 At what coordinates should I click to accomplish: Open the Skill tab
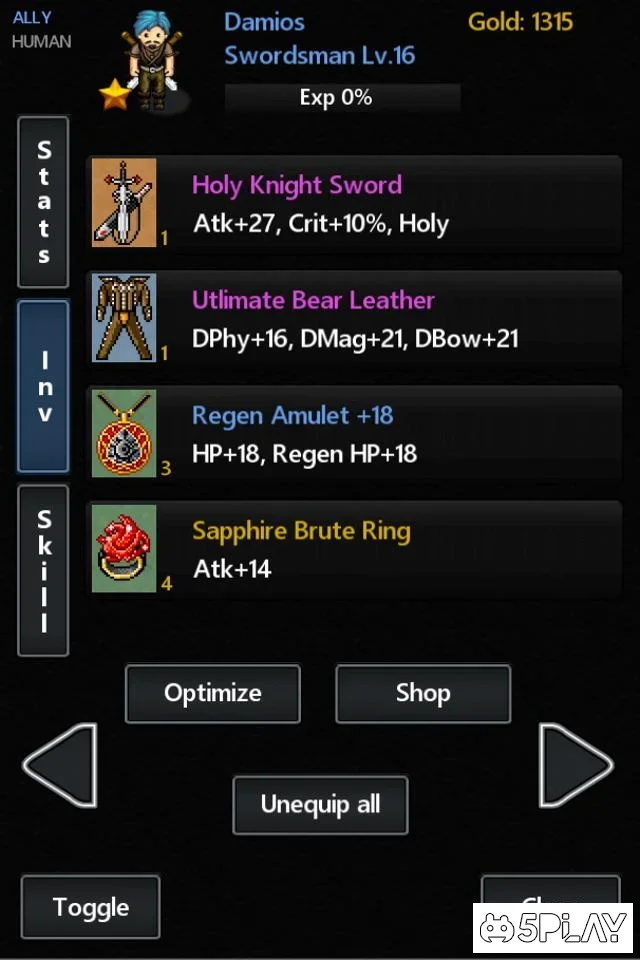pyautogui.click(x=43, y=570)
